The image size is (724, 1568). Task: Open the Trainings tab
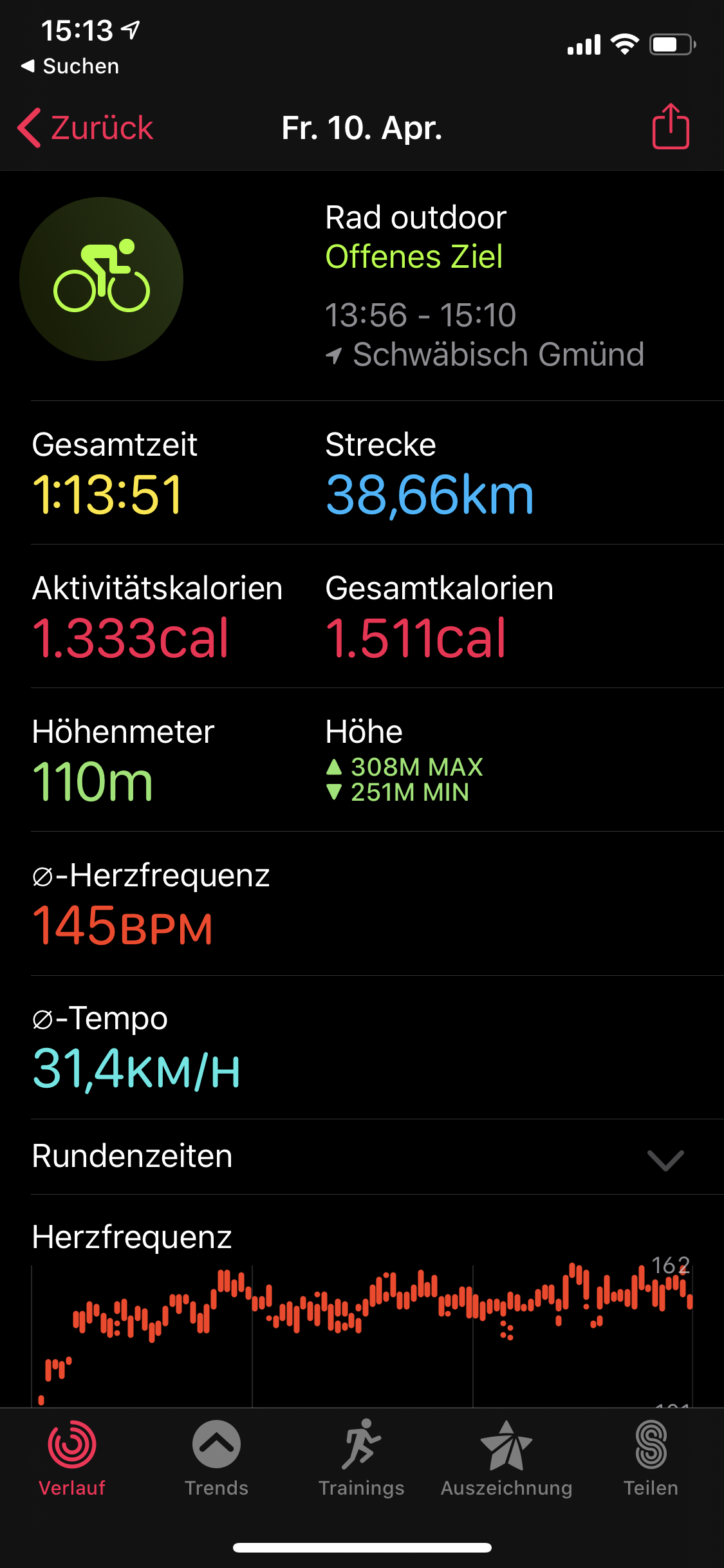tap(361, 1459)
